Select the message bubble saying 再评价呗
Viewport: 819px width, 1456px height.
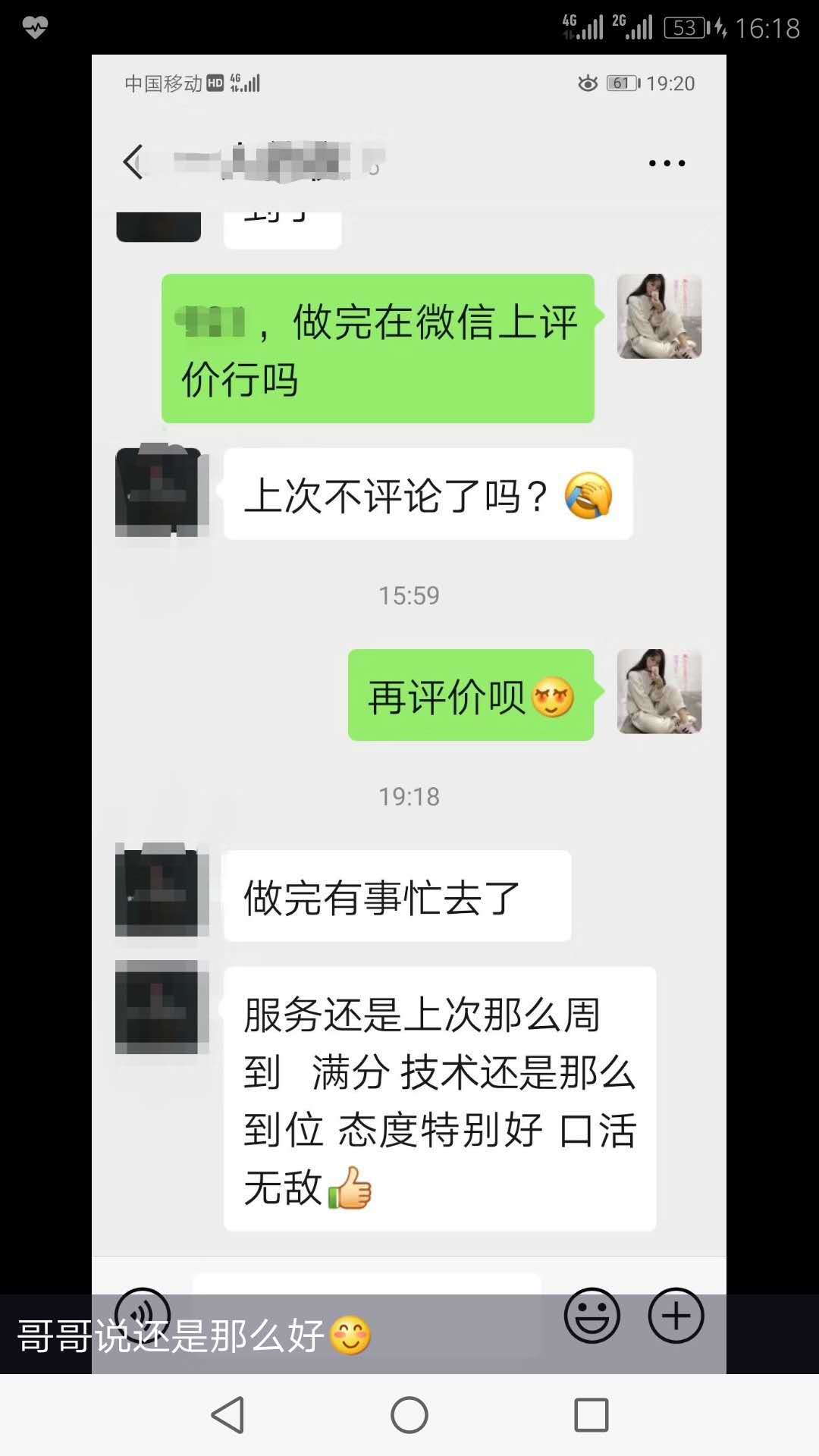(470, 695)
